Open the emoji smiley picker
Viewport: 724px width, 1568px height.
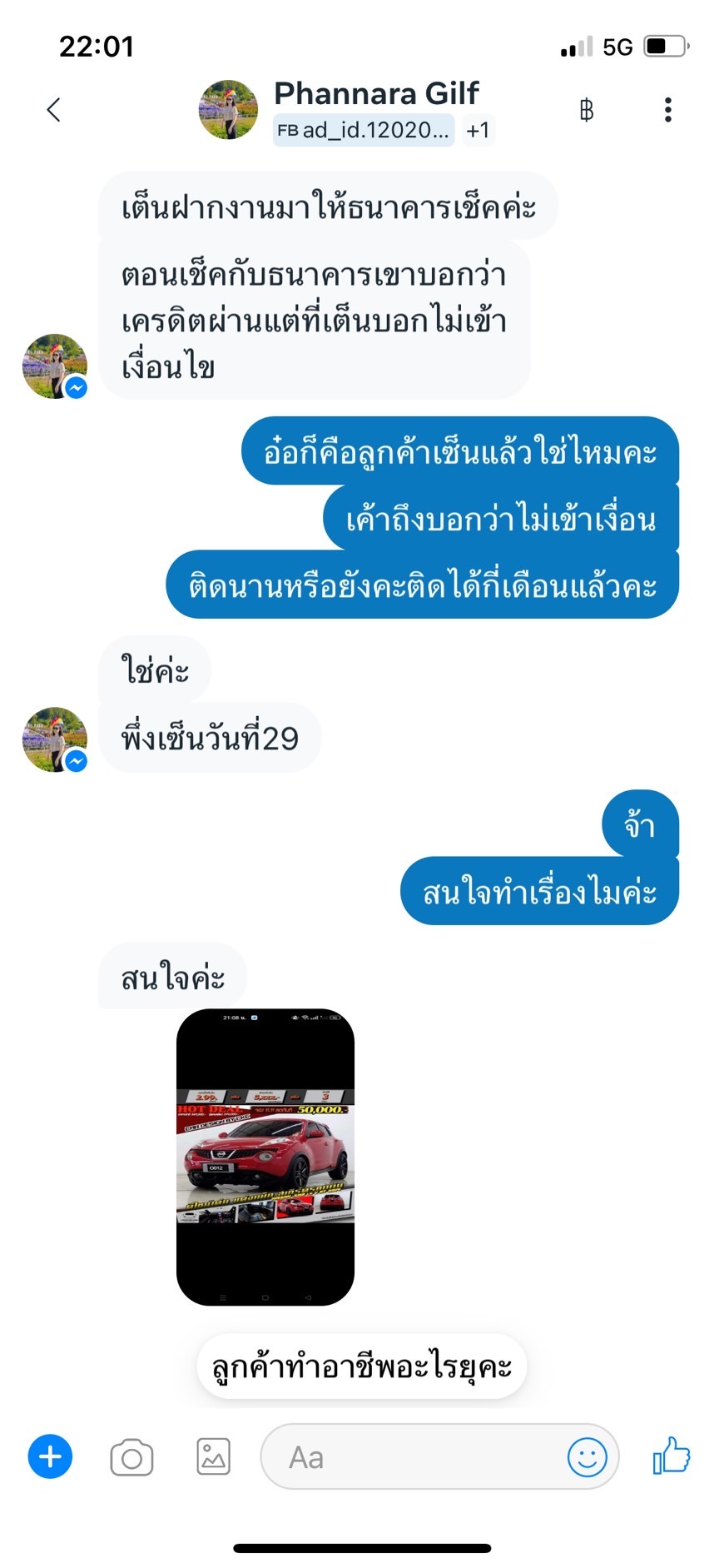tap(587, 1457)
